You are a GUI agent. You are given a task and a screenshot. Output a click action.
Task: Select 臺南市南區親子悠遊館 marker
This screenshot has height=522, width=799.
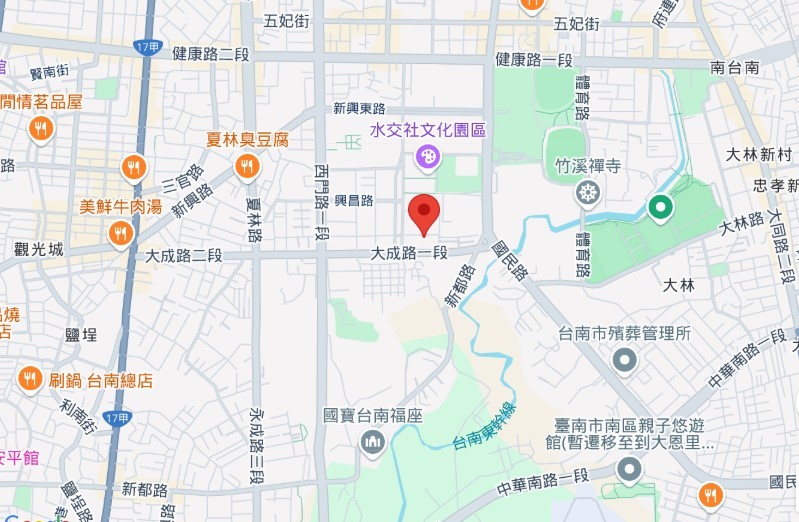click(629, 468)
